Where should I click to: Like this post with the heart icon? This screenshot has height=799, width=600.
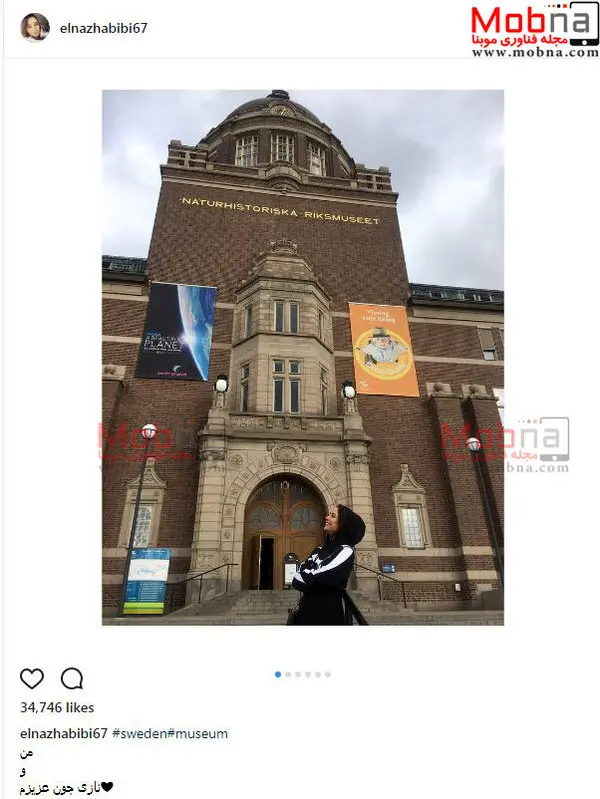[x=32, y=679]
